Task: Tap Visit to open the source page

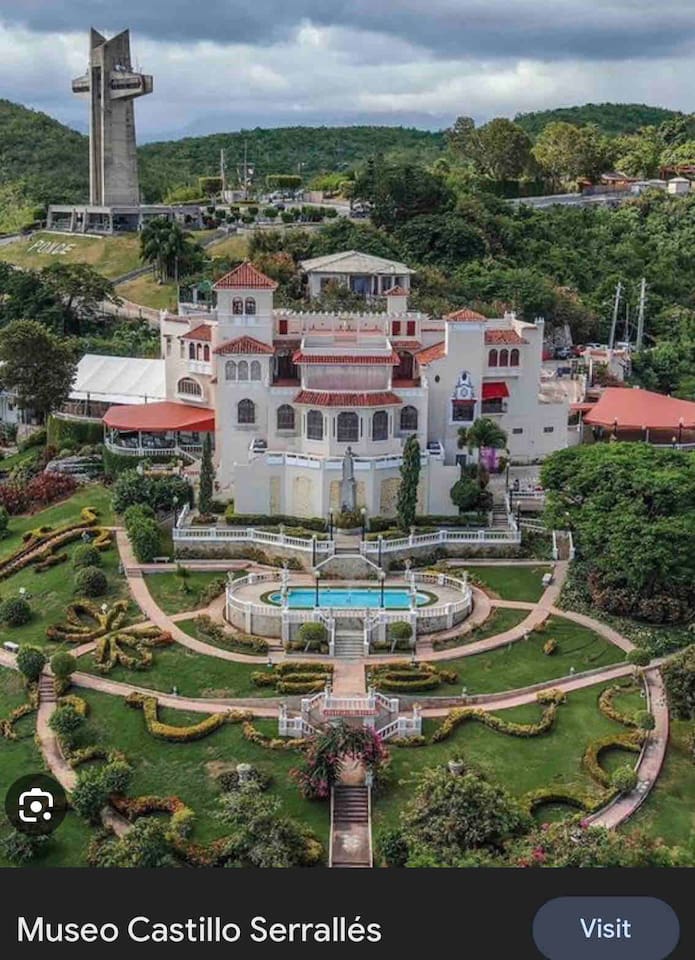Action: click(x=605, y=928)
